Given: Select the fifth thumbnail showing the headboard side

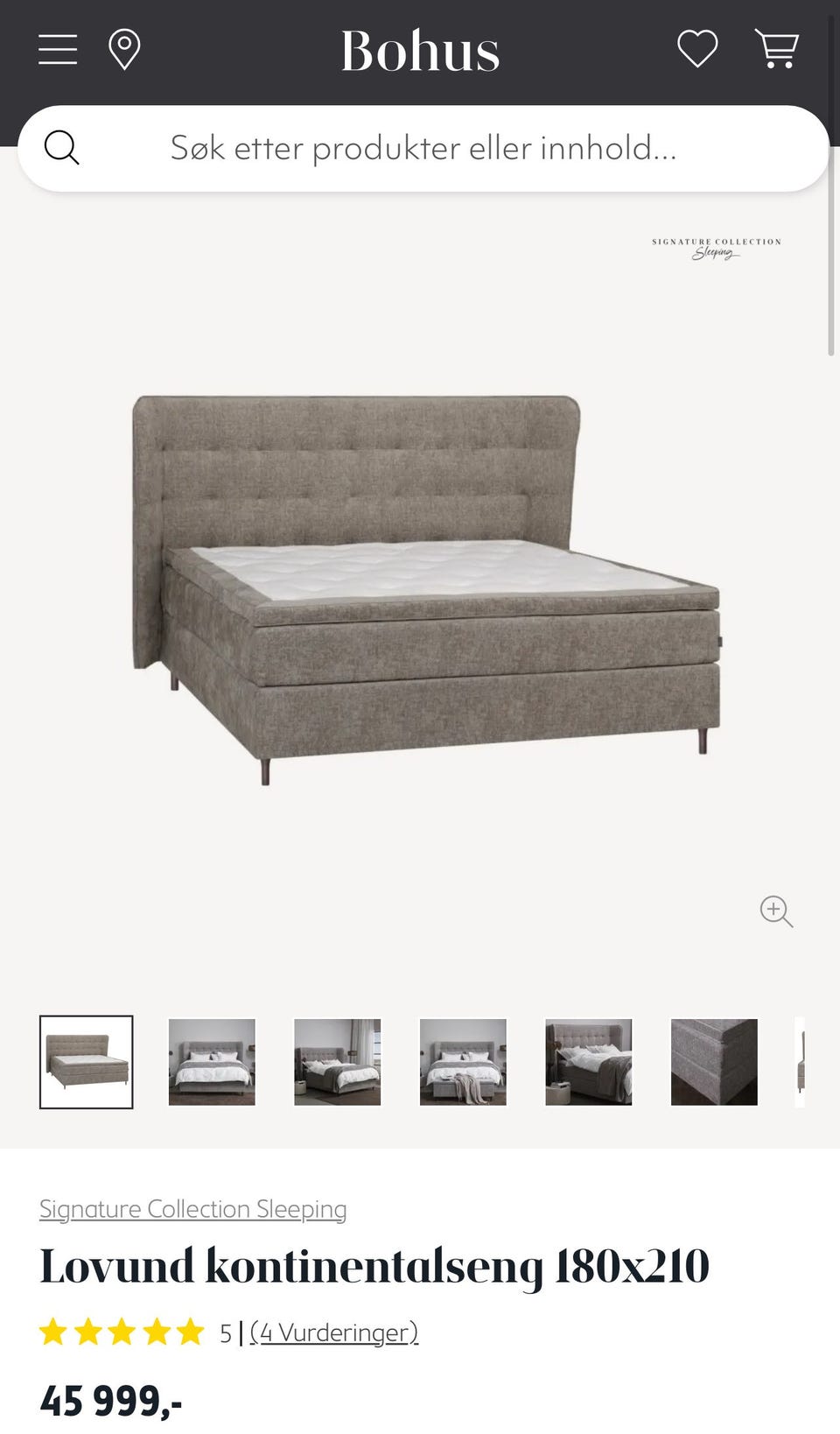Looking at the screenshot, I should [589, 1062].
